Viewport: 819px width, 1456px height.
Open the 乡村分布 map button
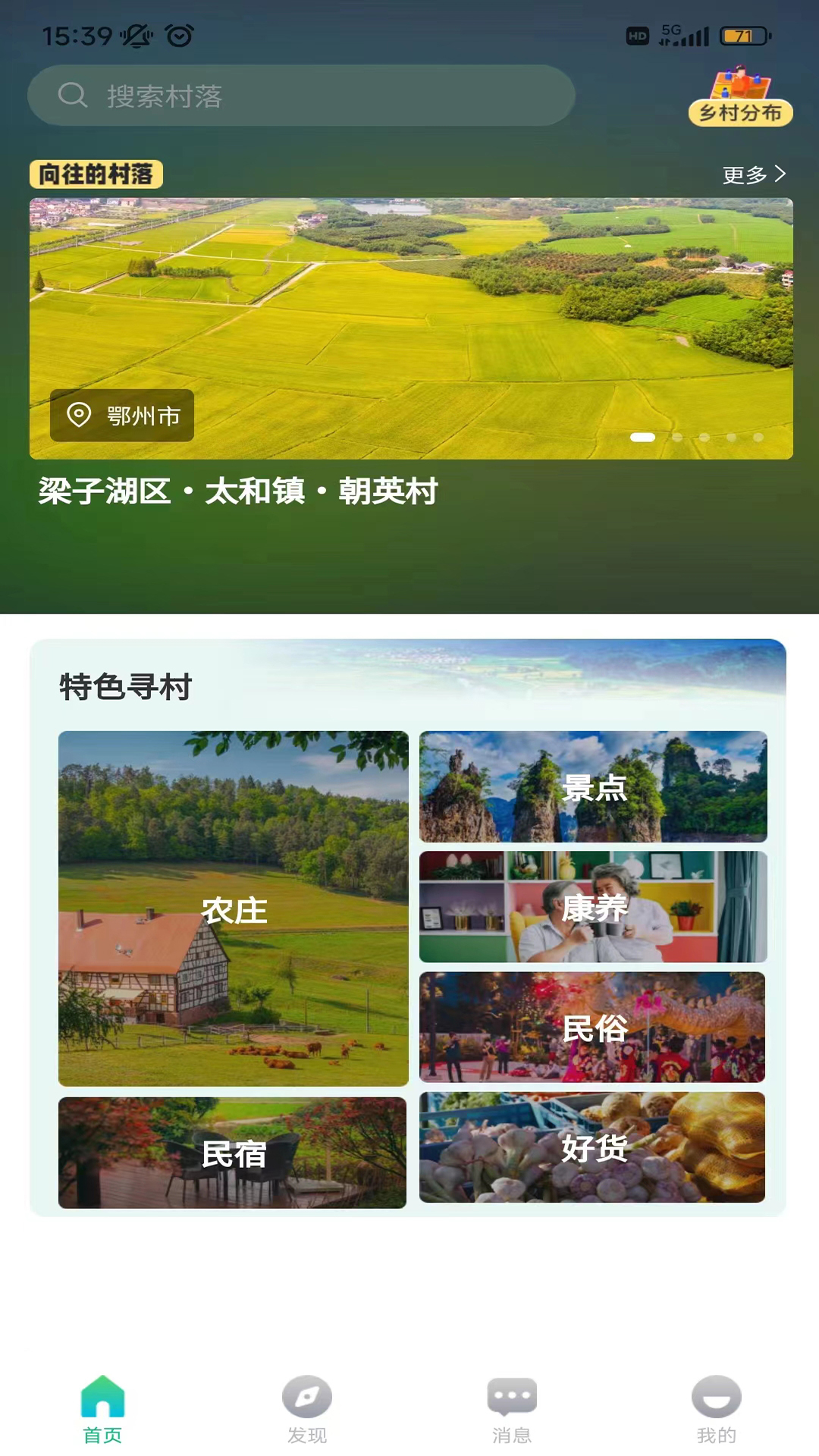tap(740, 97)
